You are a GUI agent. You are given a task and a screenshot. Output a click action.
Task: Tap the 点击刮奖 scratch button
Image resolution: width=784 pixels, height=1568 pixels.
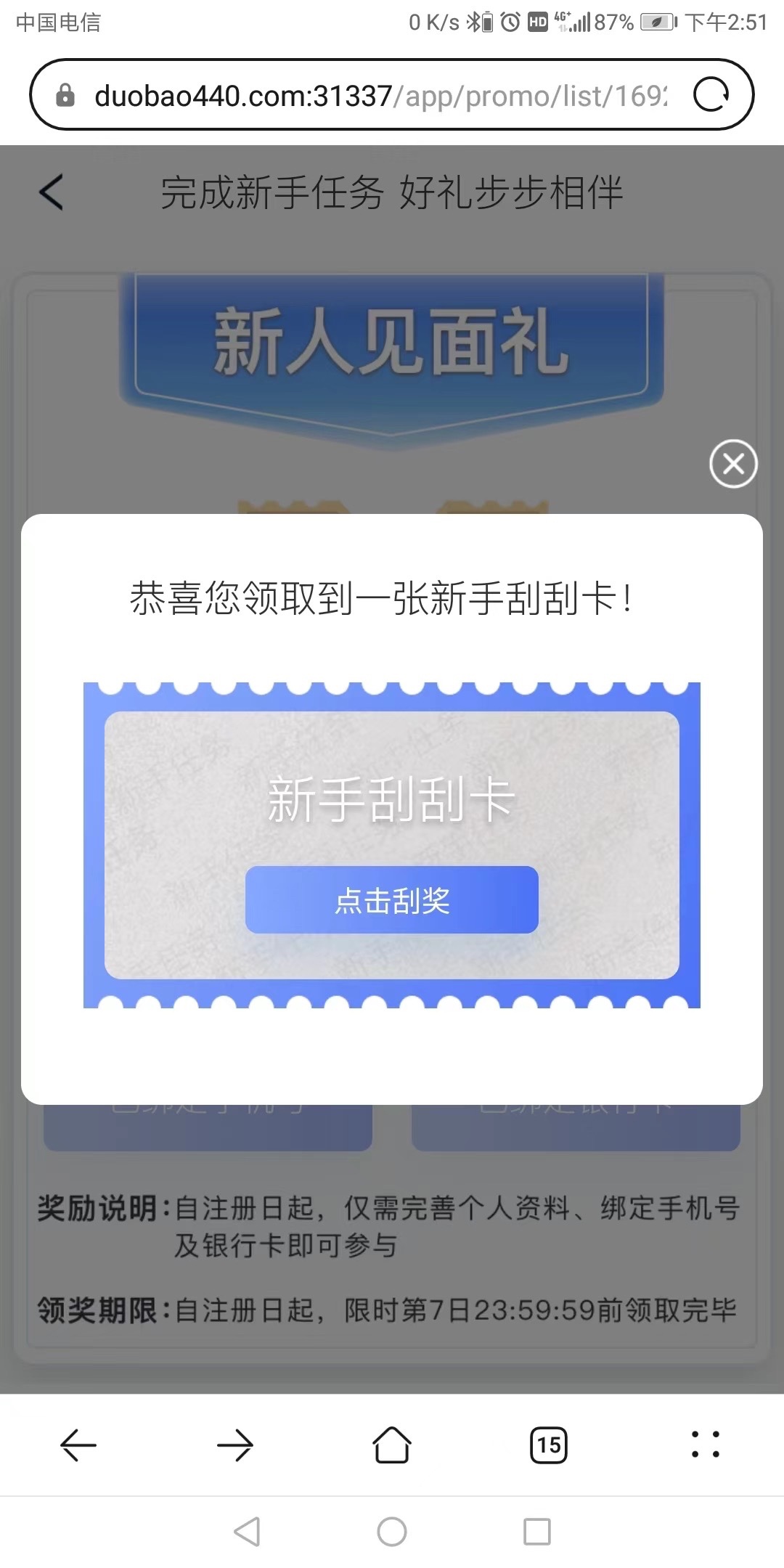pos(392,899)
